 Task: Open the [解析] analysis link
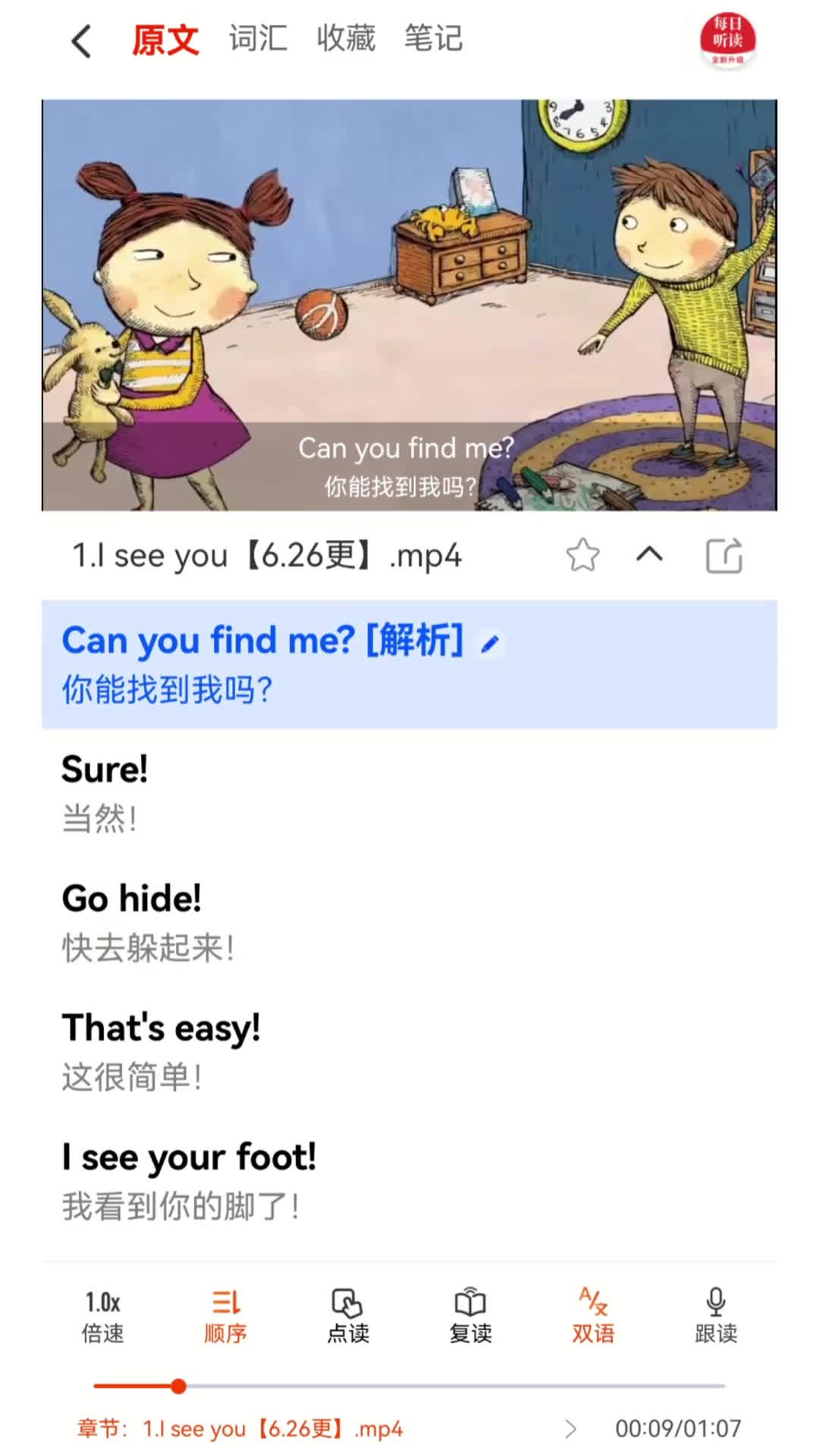pyautogui.click(x=408, y=639)
